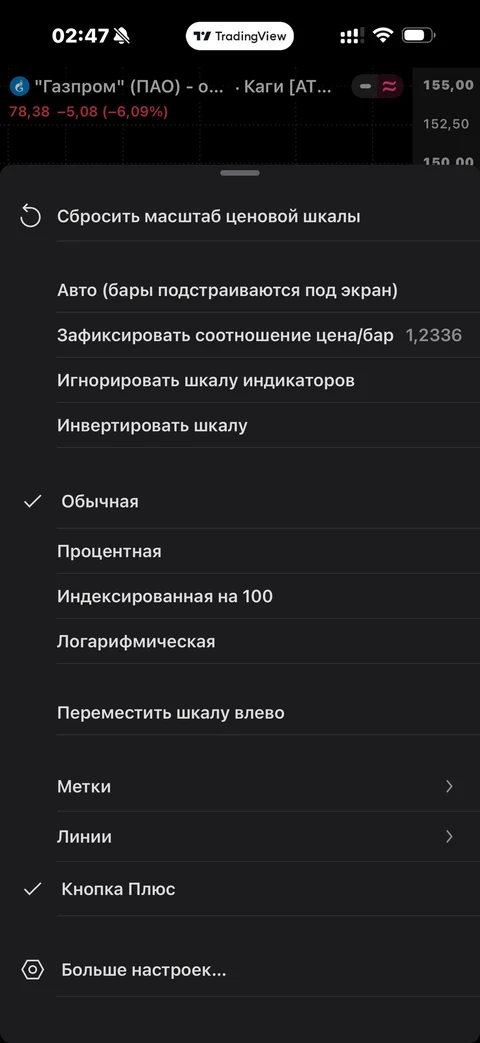Switch to Логарифмическая scale
The image size is (480, 1043).
tap(240, 642)
